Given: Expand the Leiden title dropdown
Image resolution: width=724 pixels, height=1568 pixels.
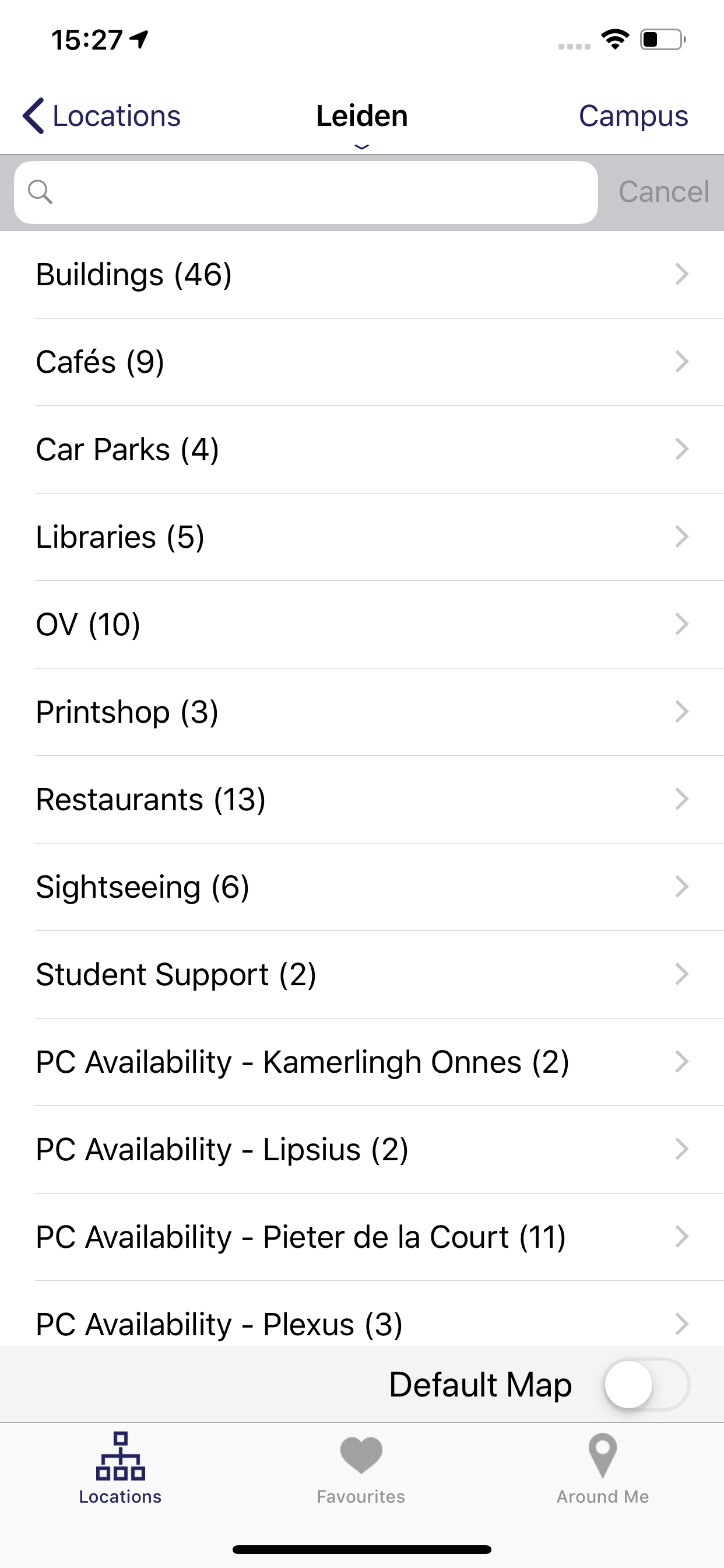Looking at the screenshot, I should [362, 123].
